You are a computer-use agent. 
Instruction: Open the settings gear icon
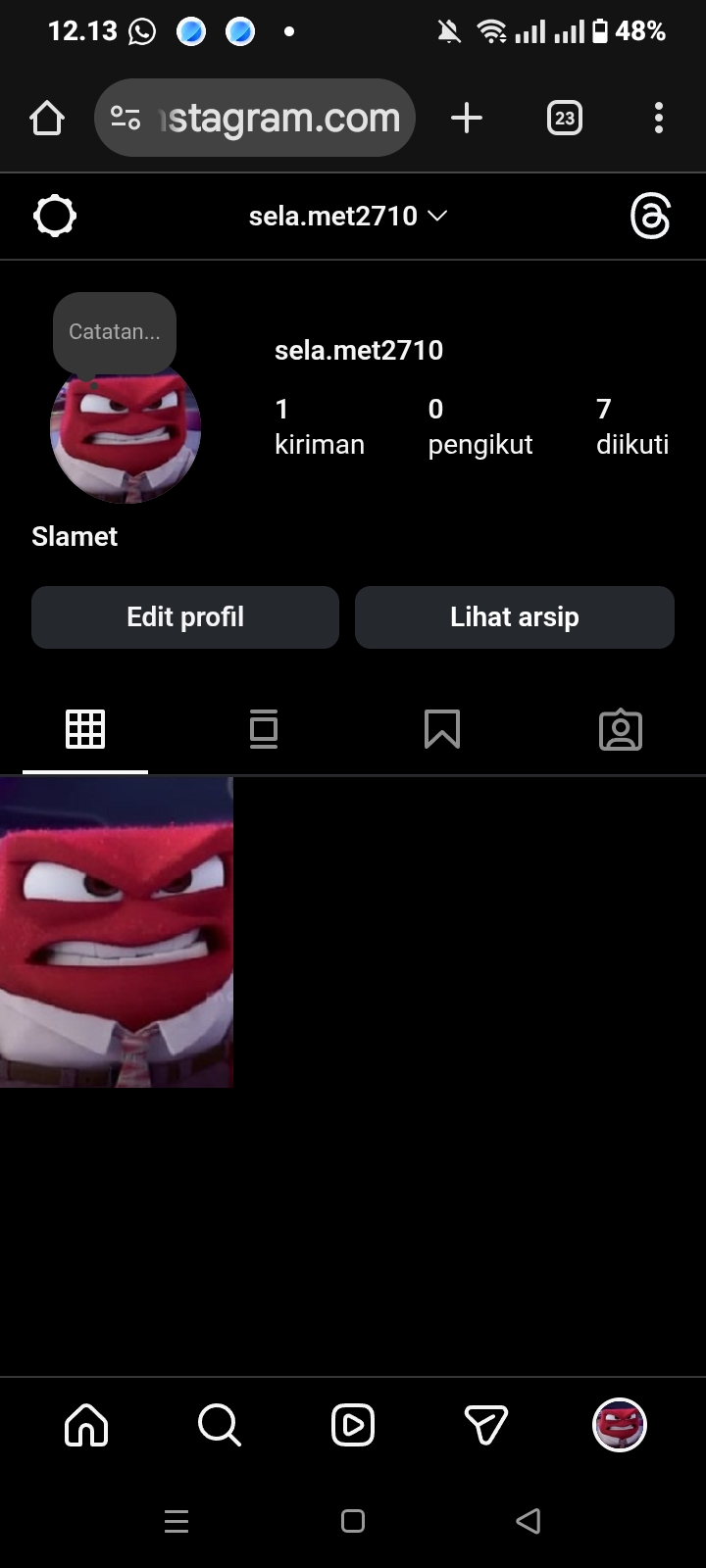[55, 216]
